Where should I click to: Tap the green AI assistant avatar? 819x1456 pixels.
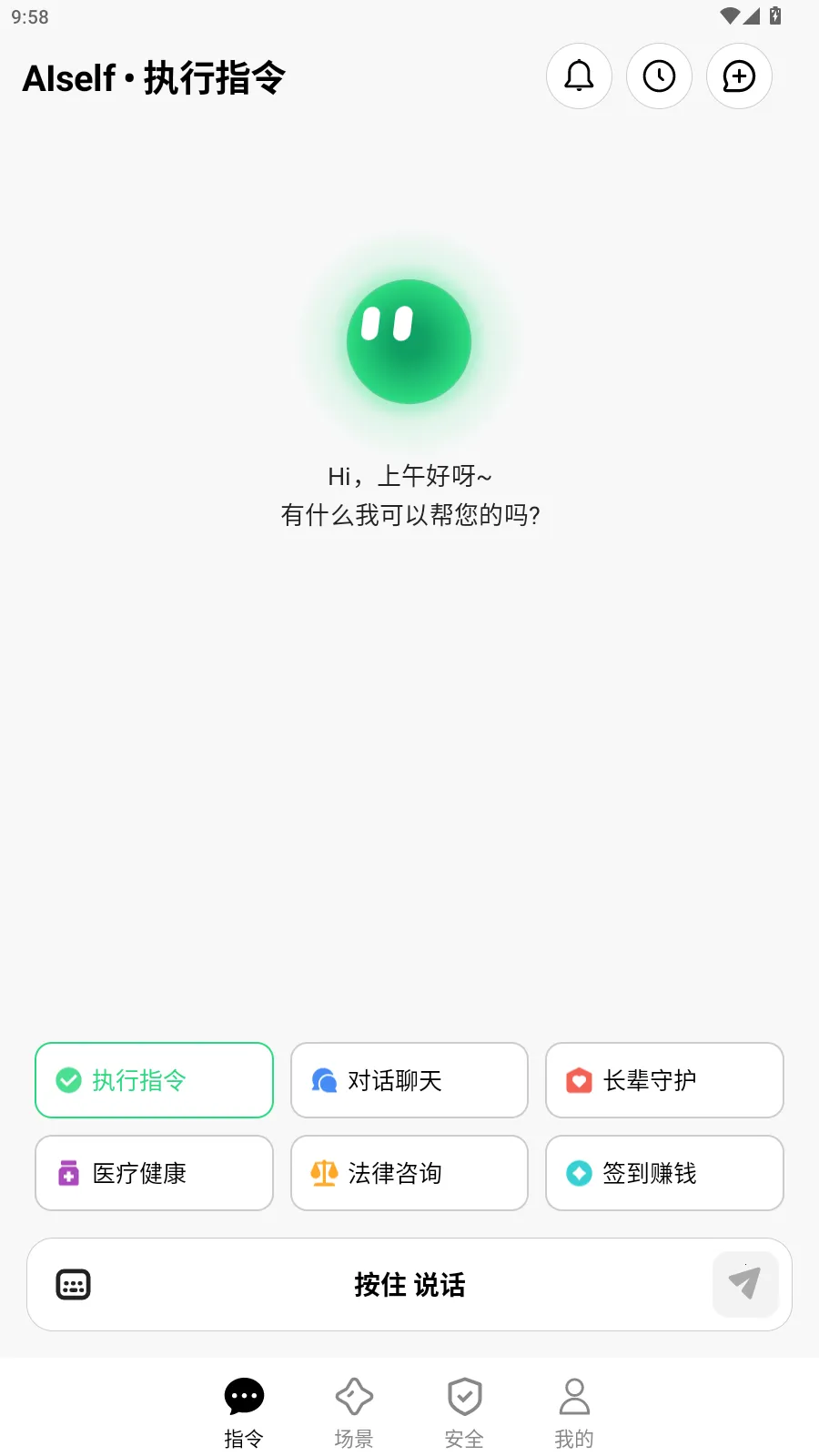409,341
